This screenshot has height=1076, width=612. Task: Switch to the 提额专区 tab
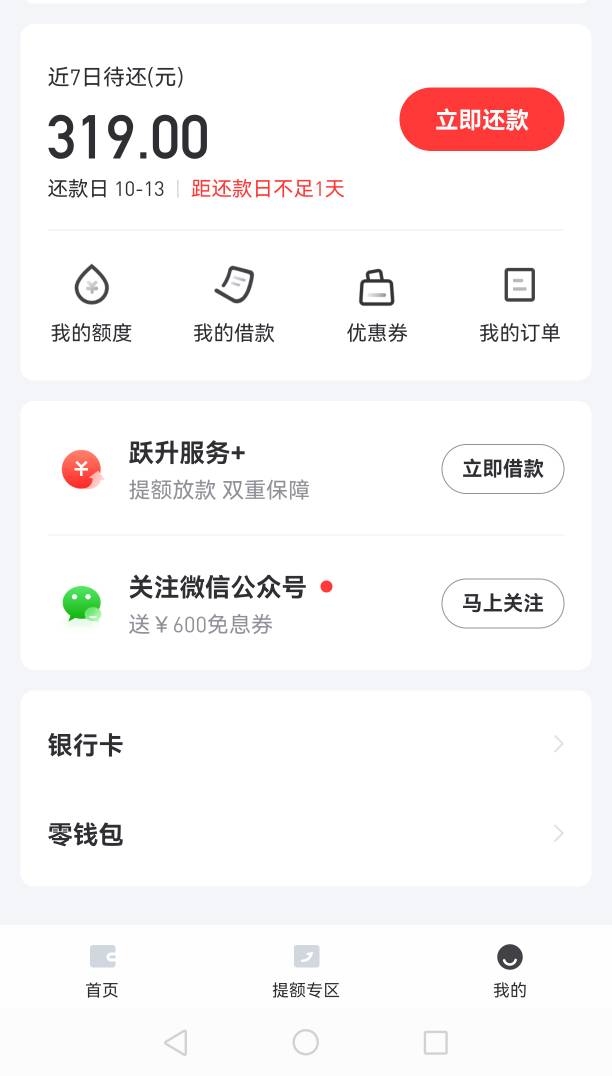point(306,971)
